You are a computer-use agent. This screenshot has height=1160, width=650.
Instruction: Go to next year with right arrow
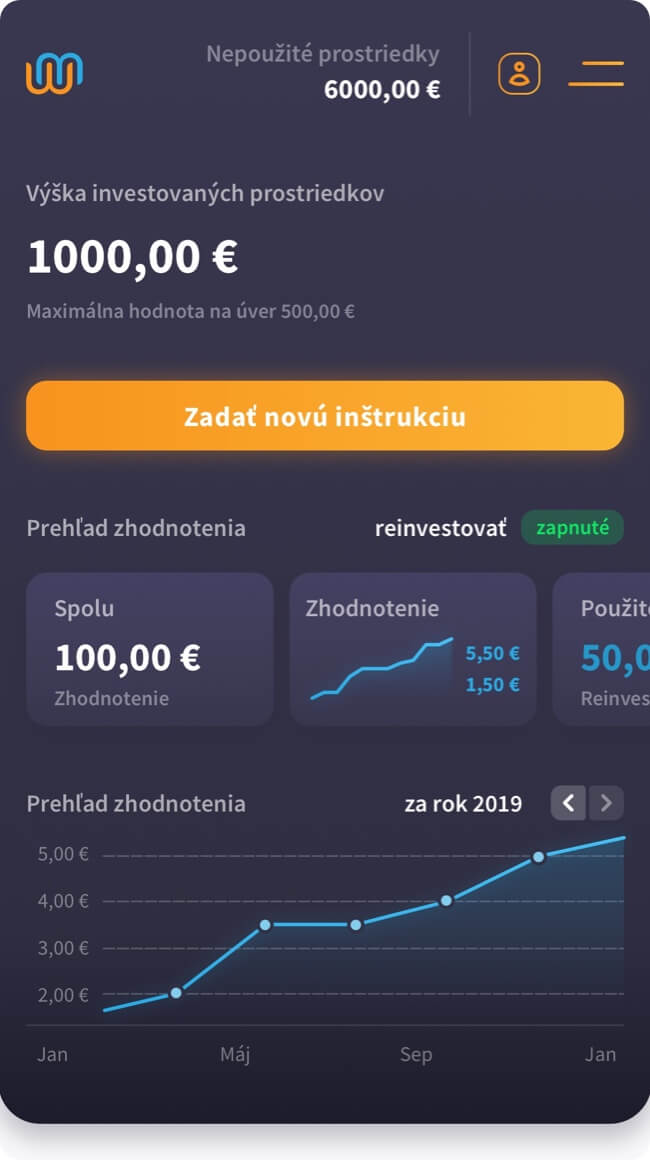pos(606,803)
